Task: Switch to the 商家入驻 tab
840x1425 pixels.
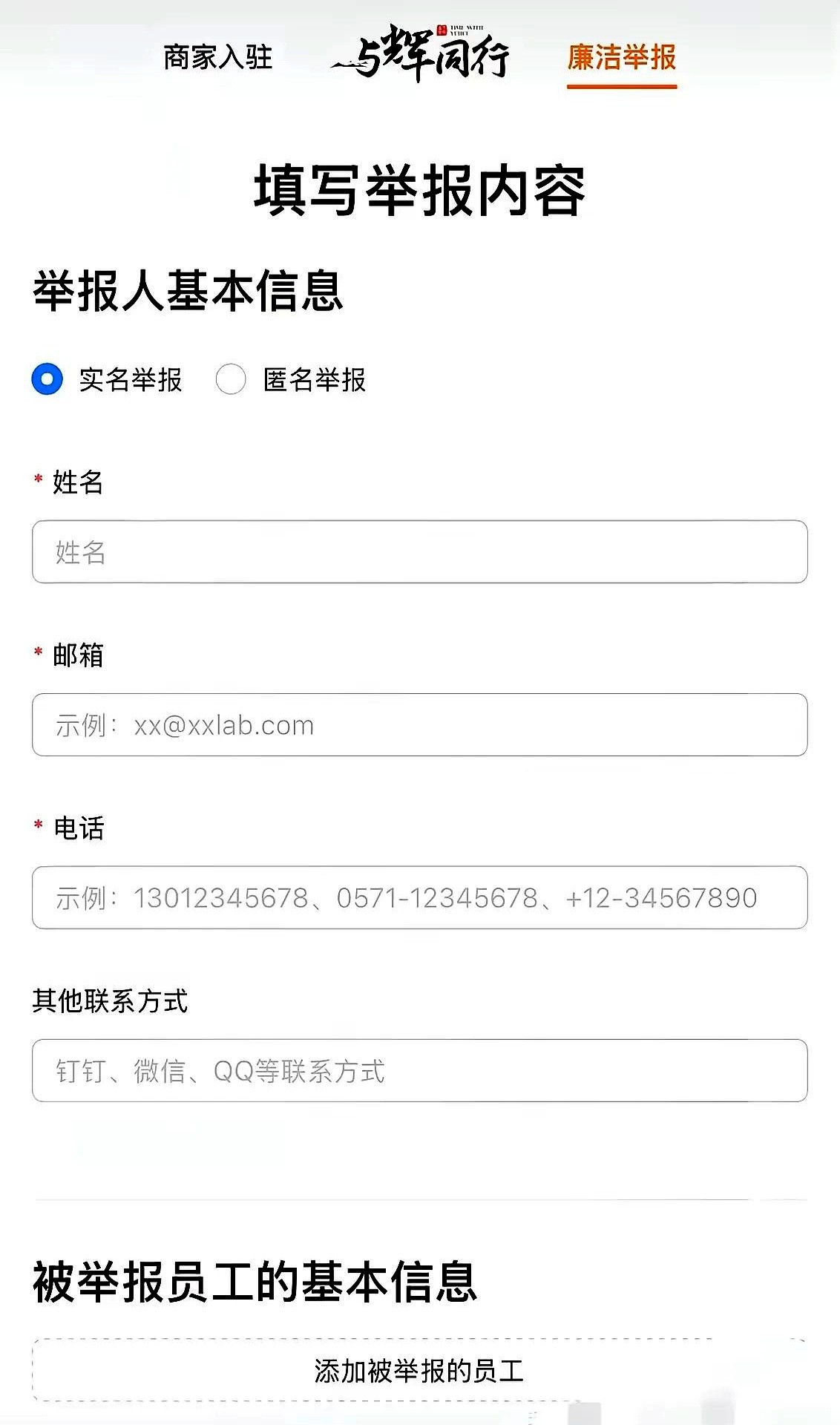Action: coord(217,57)
